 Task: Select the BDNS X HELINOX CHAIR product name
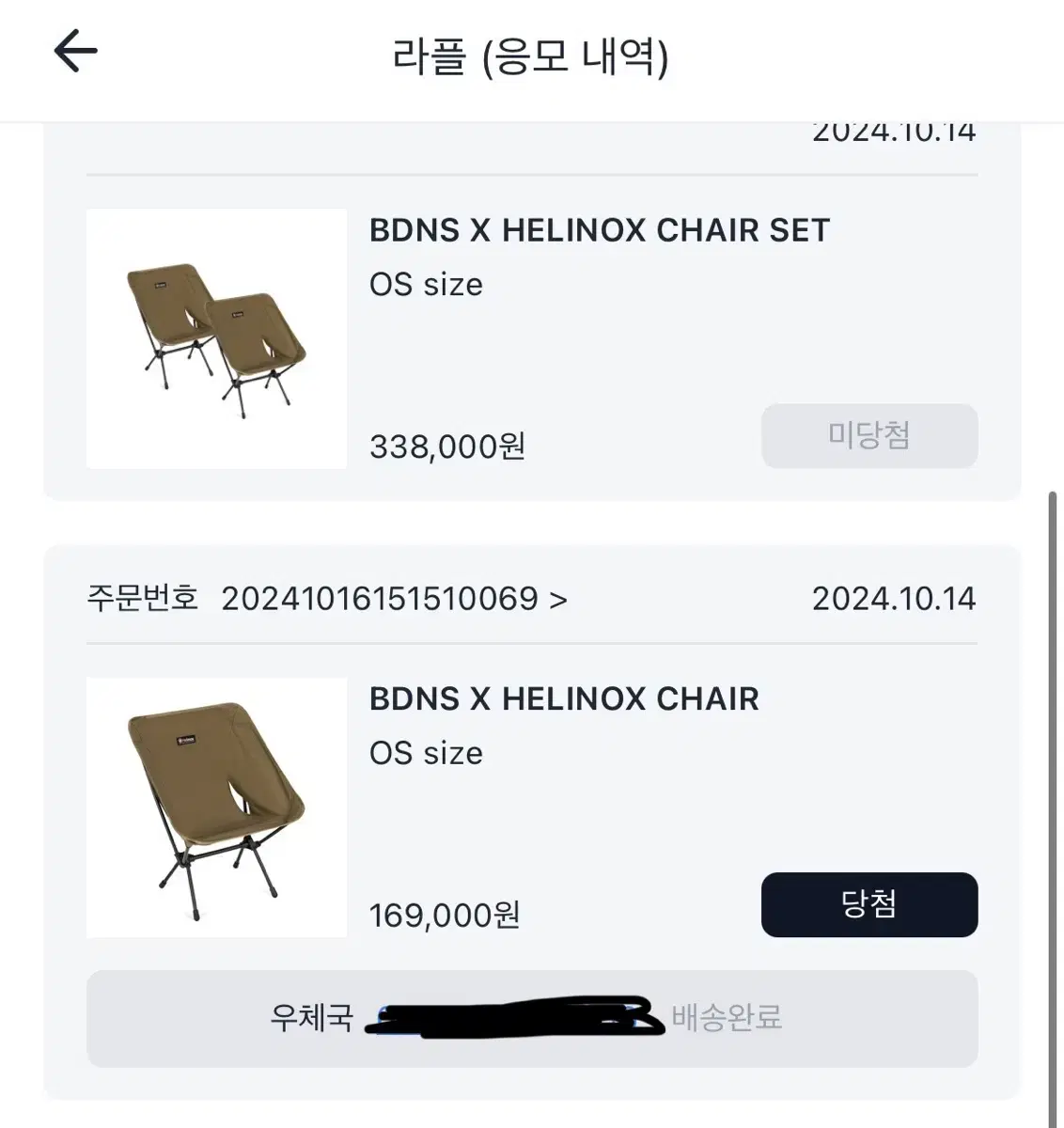click(x=564, y=698)
